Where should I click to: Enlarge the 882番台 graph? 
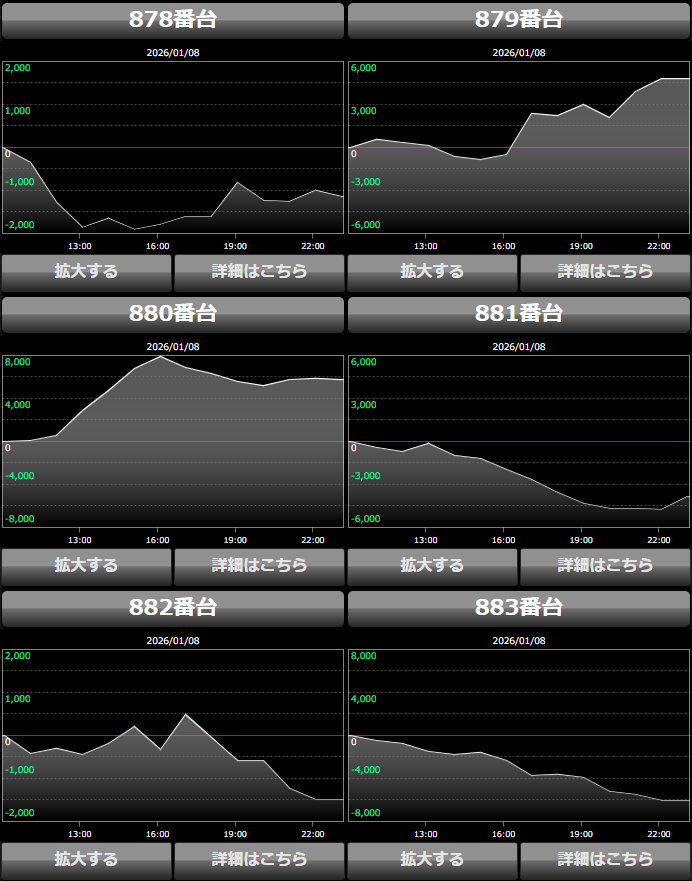[x=86, y=860]
